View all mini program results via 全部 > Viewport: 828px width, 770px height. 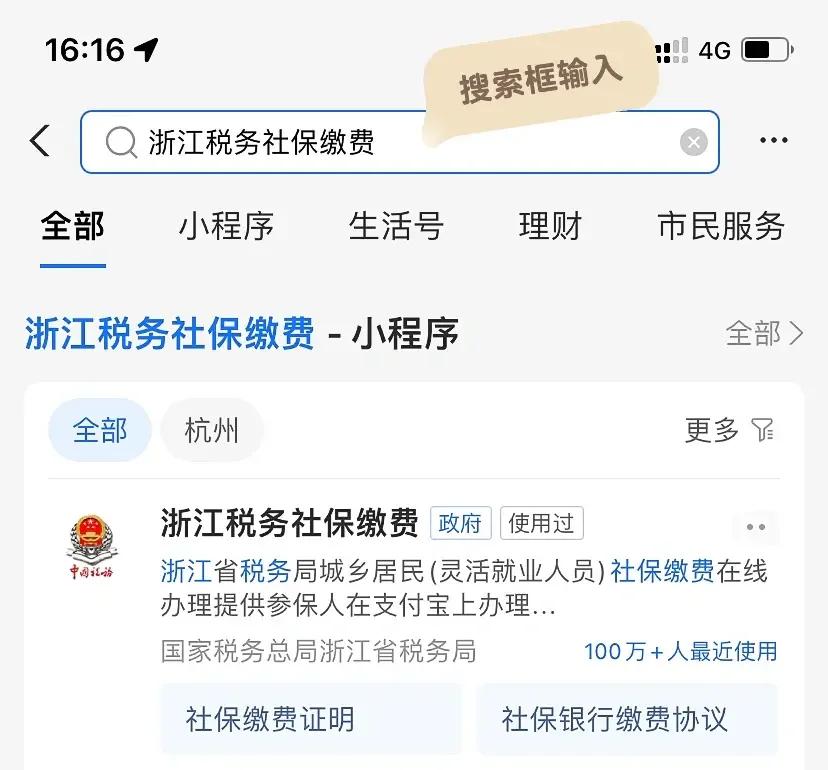click(765, 333)
